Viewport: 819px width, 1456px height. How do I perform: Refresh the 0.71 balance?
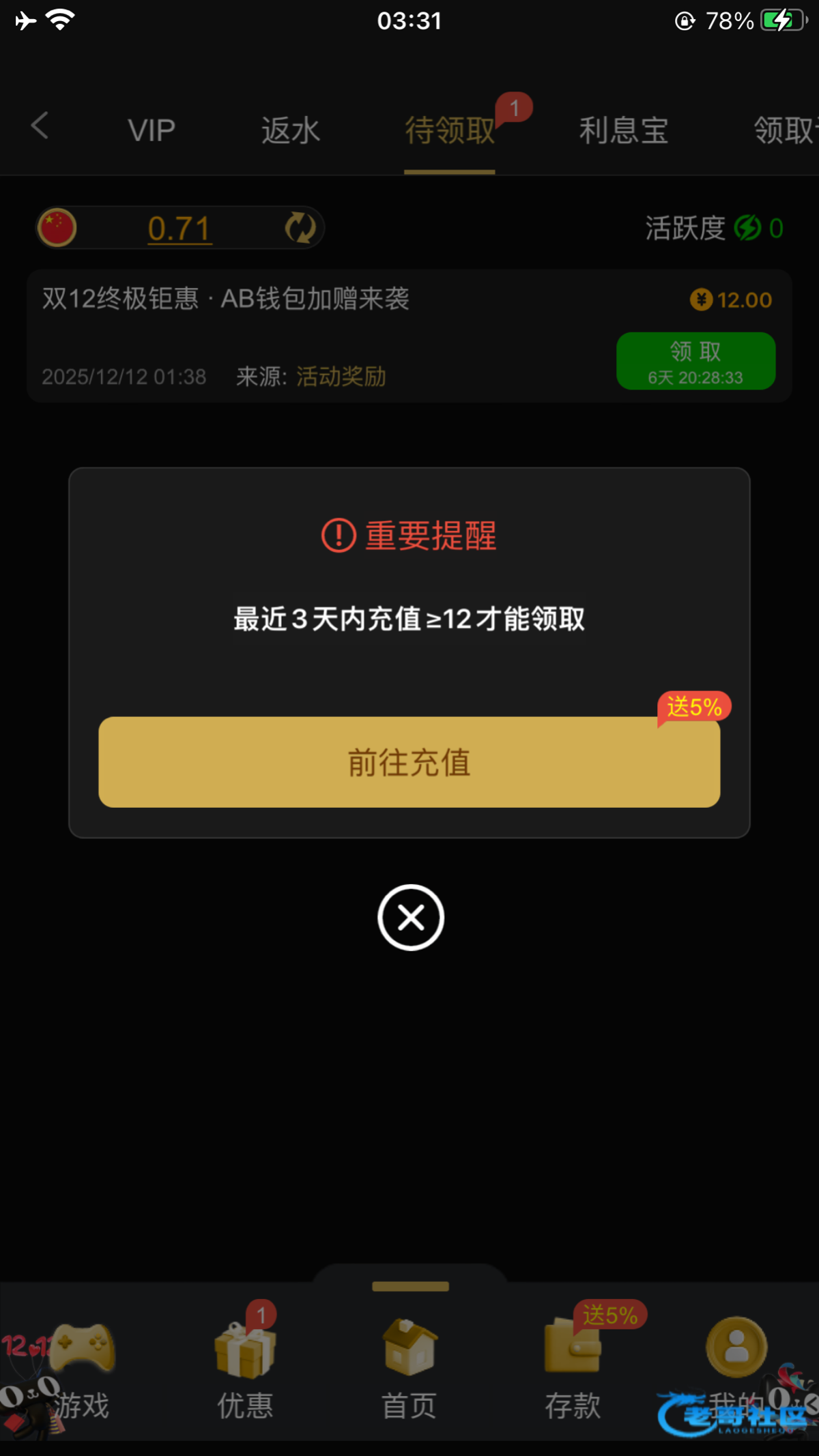pos(300,228)
